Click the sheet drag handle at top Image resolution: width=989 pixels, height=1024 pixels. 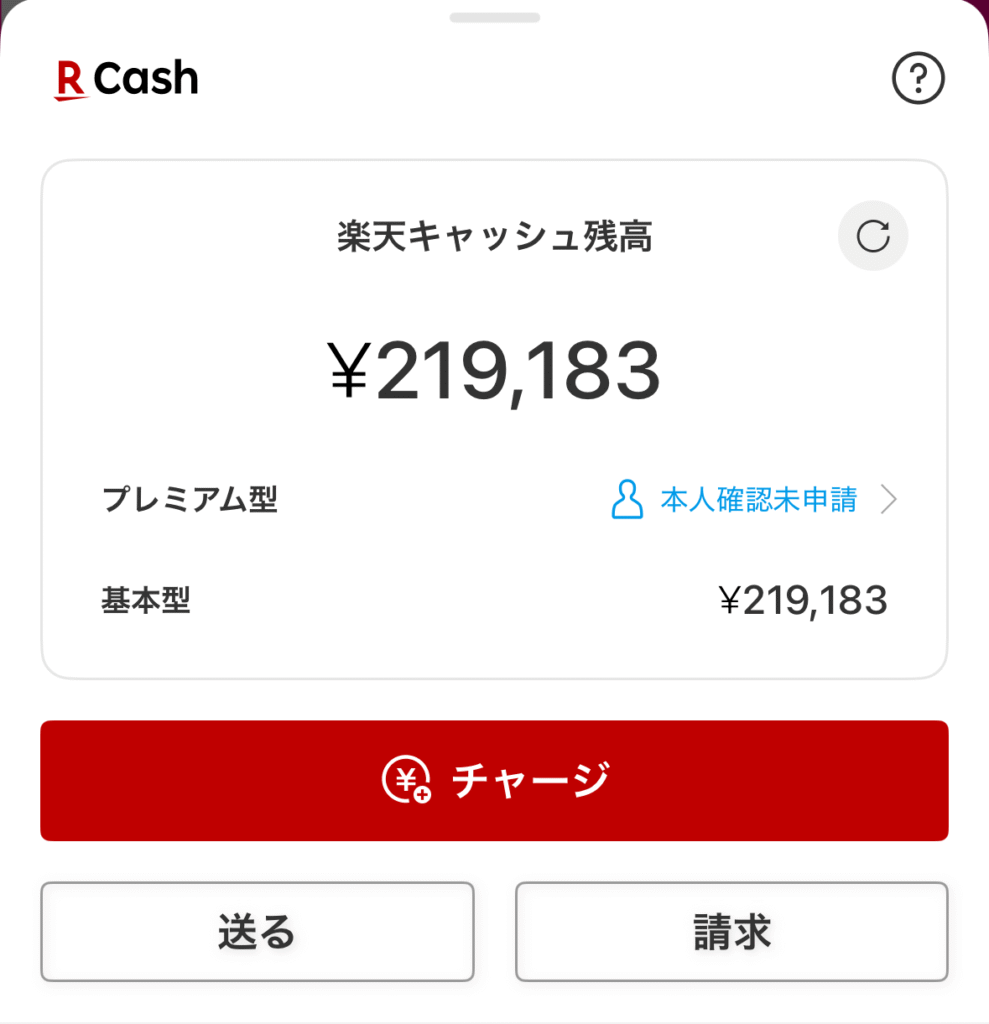coord(494,17)
